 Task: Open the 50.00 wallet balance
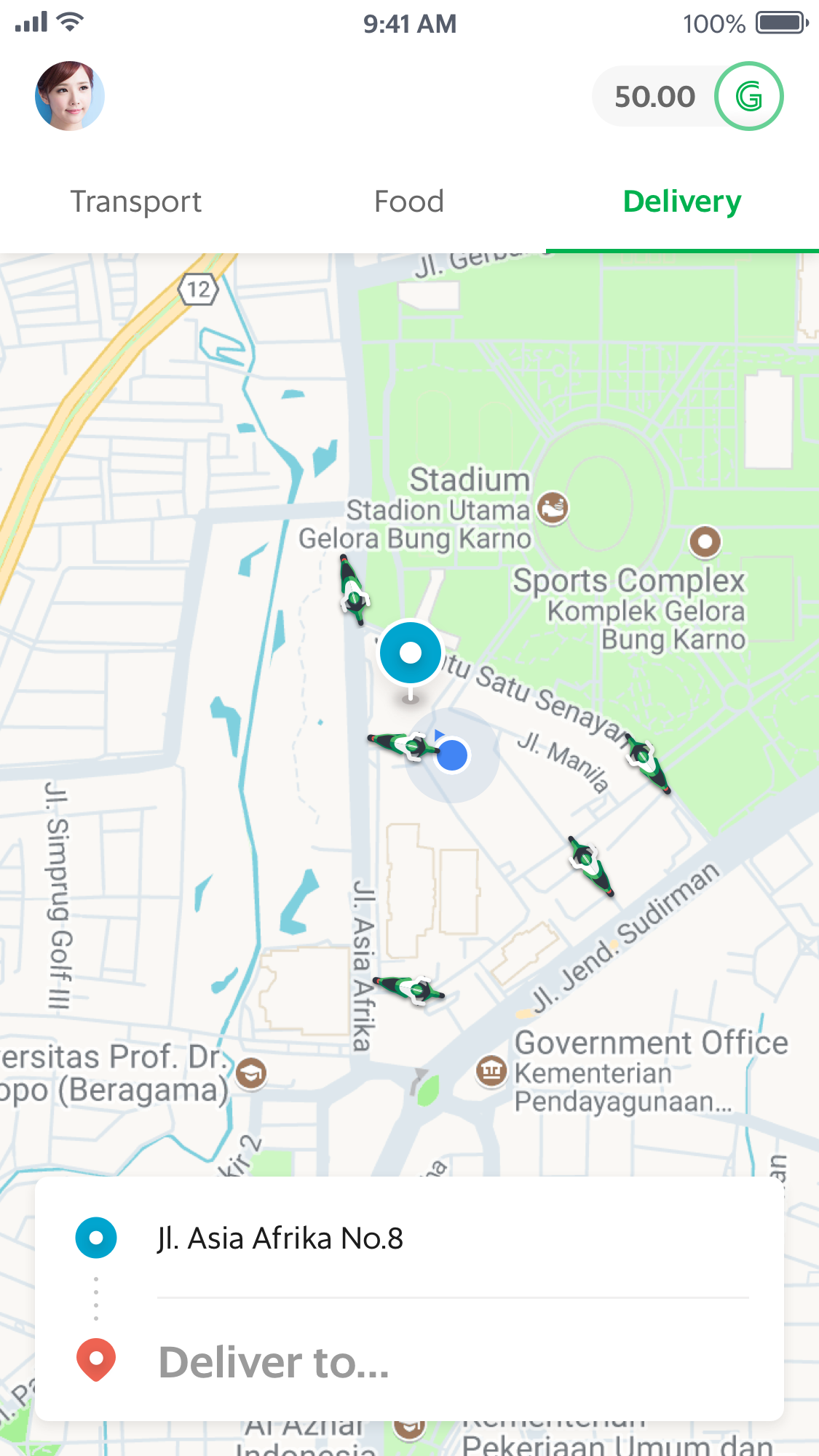[x=687, y=97]
